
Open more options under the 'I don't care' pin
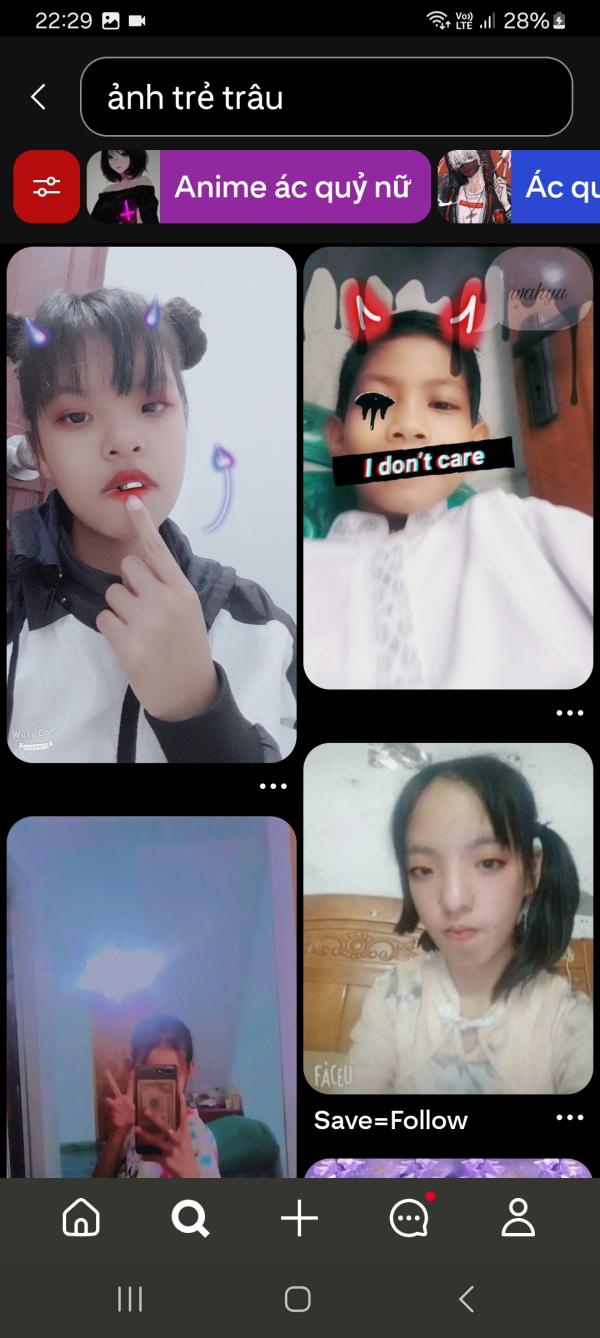click(x=569, y=713)
